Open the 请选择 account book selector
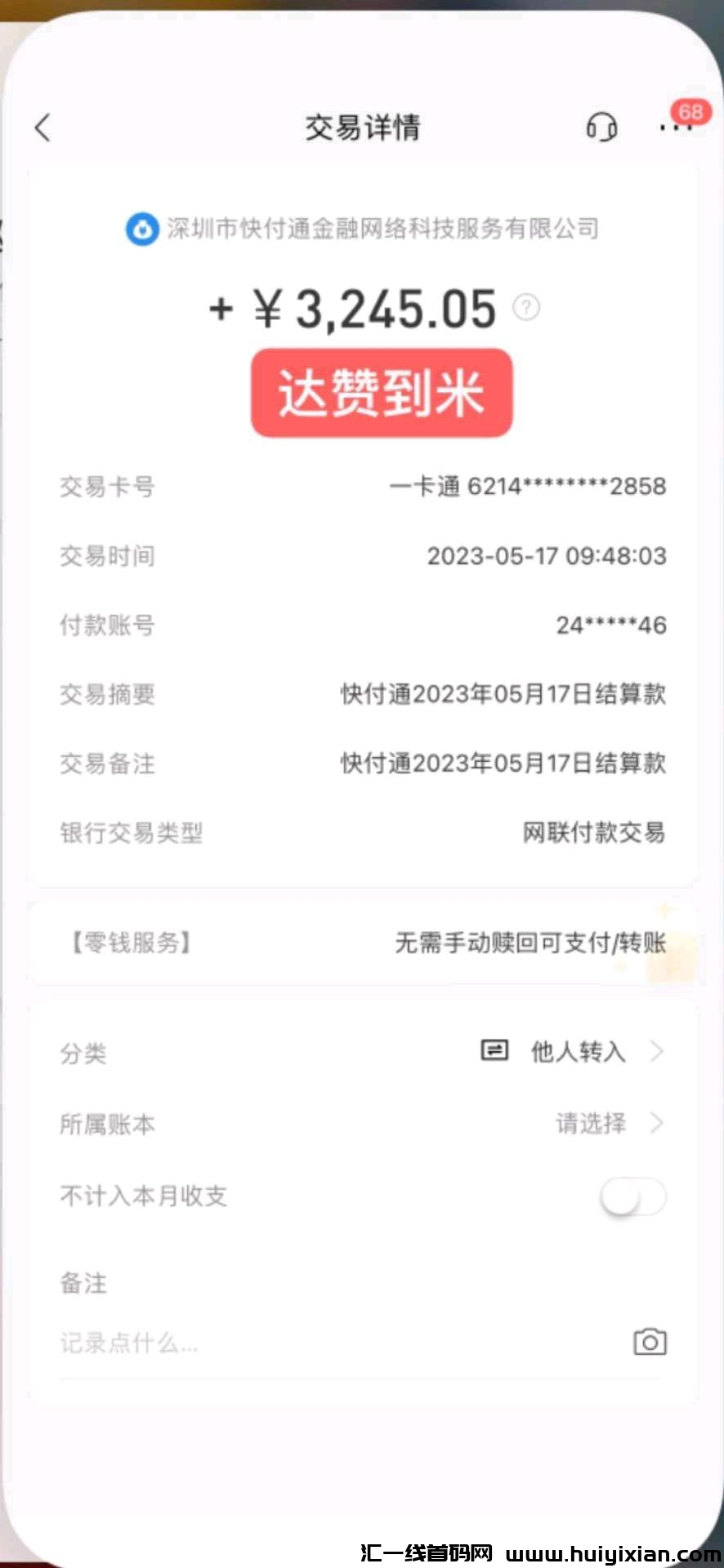724x1568 pixels. tap(590, 1123)
